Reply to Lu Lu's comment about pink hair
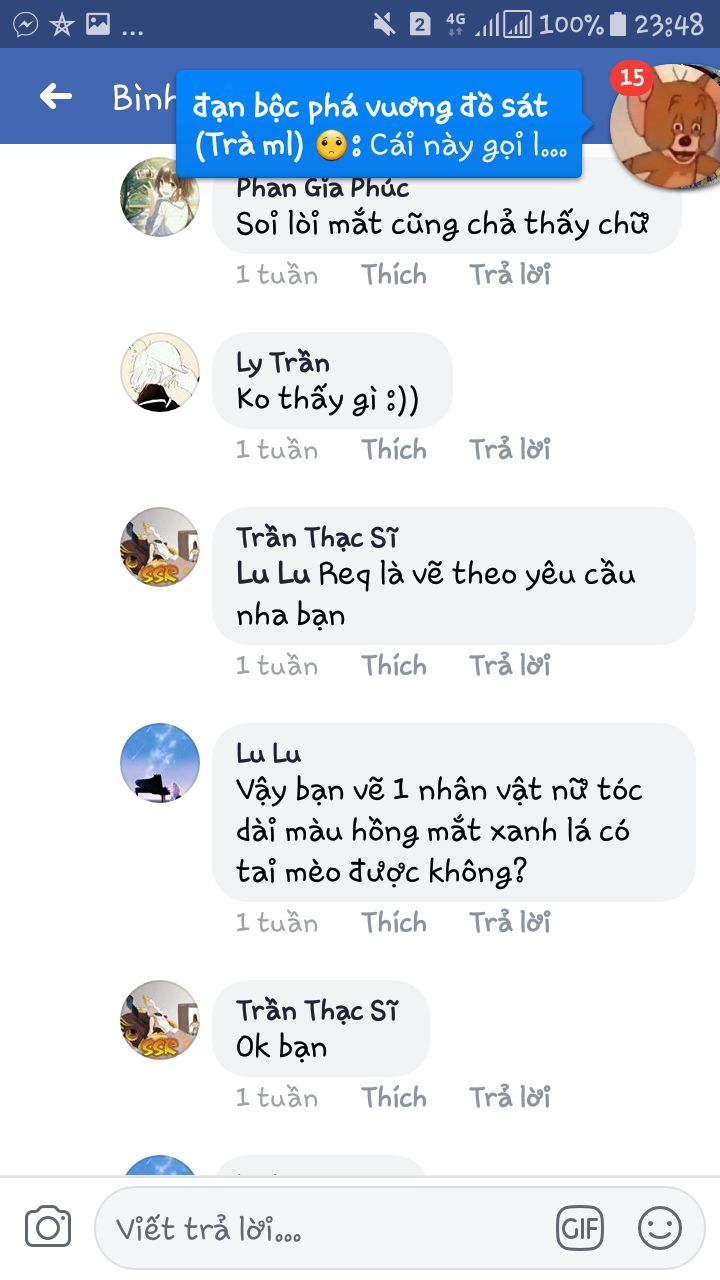 510,922
